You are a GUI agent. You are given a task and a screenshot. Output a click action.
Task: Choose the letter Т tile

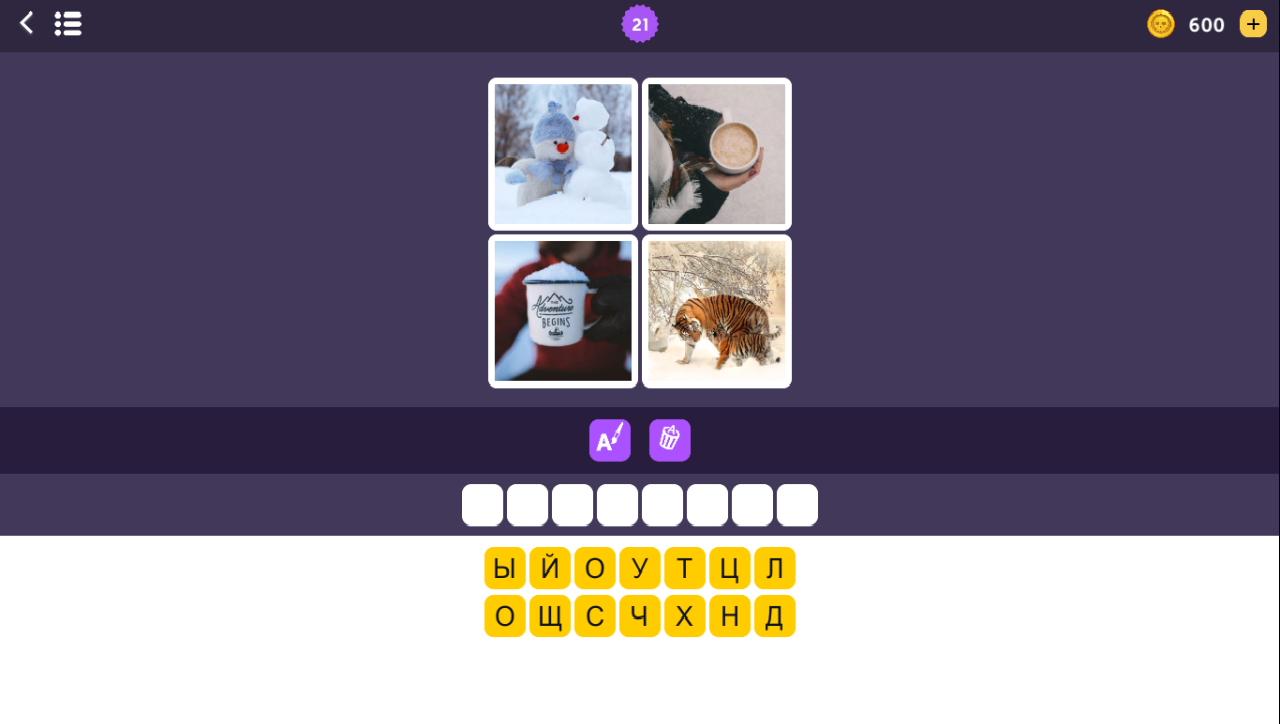pos(685,568)
